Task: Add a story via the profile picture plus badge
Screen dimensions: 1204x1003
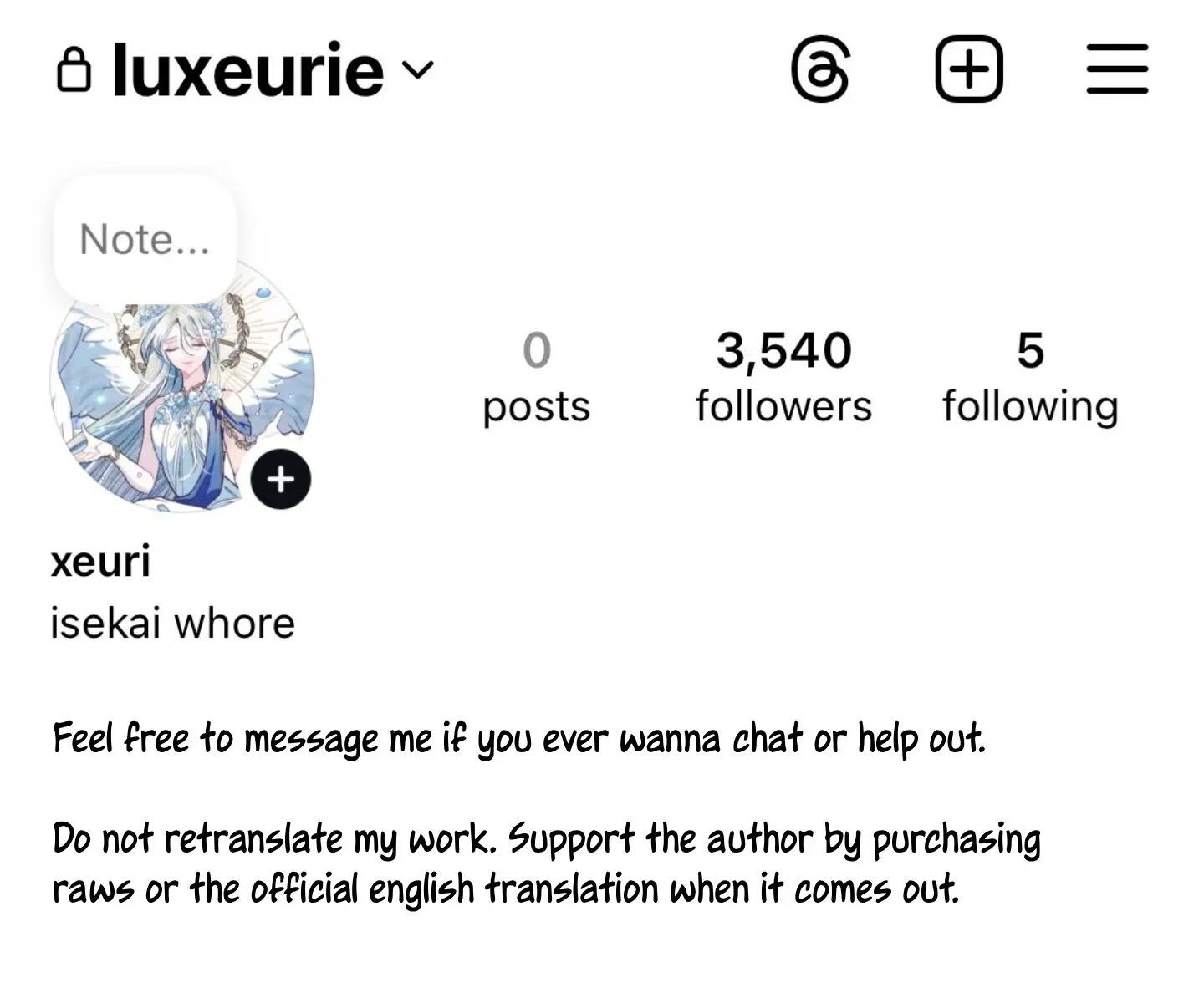Action: tap(281, 480)
